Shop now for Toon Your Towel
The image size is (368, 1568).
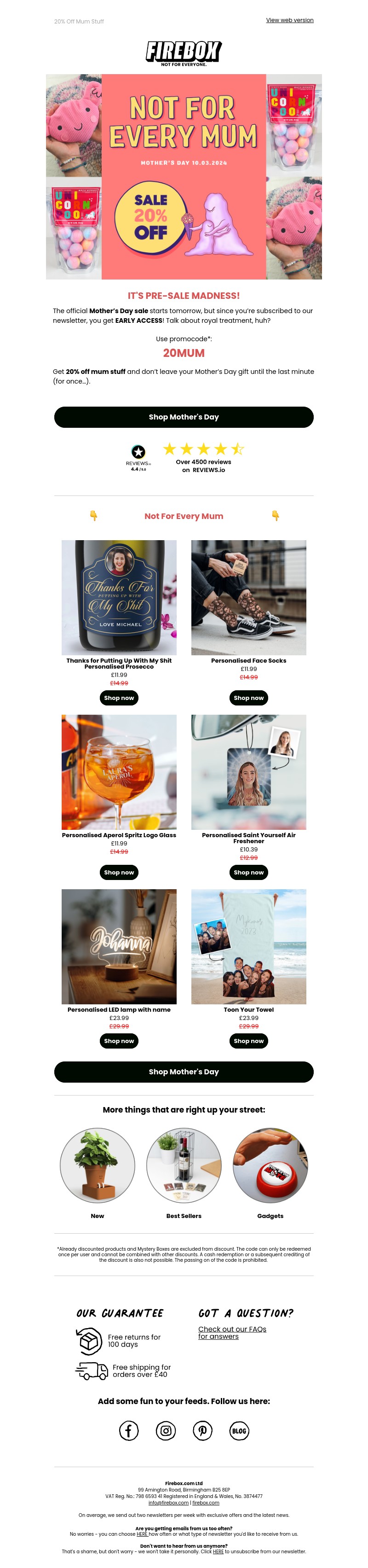pos(249,1041)
